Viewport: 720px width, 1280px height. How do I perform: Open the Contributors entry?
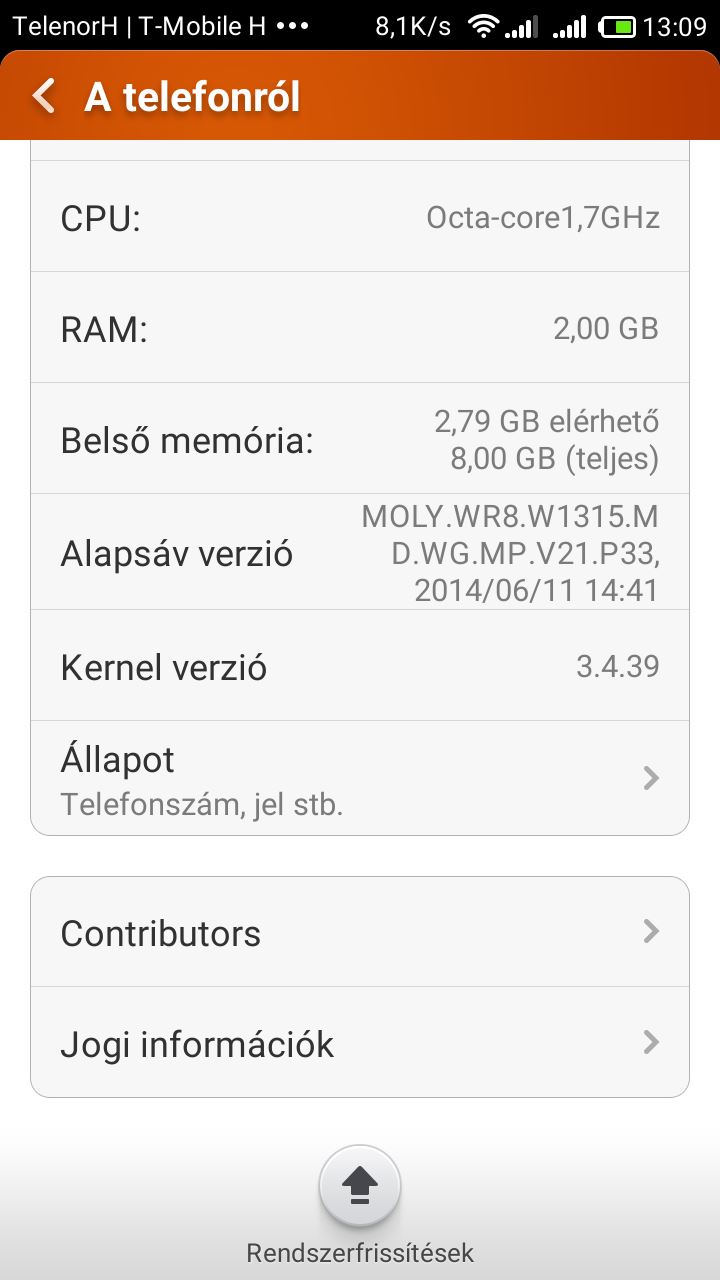coord(360,932)
